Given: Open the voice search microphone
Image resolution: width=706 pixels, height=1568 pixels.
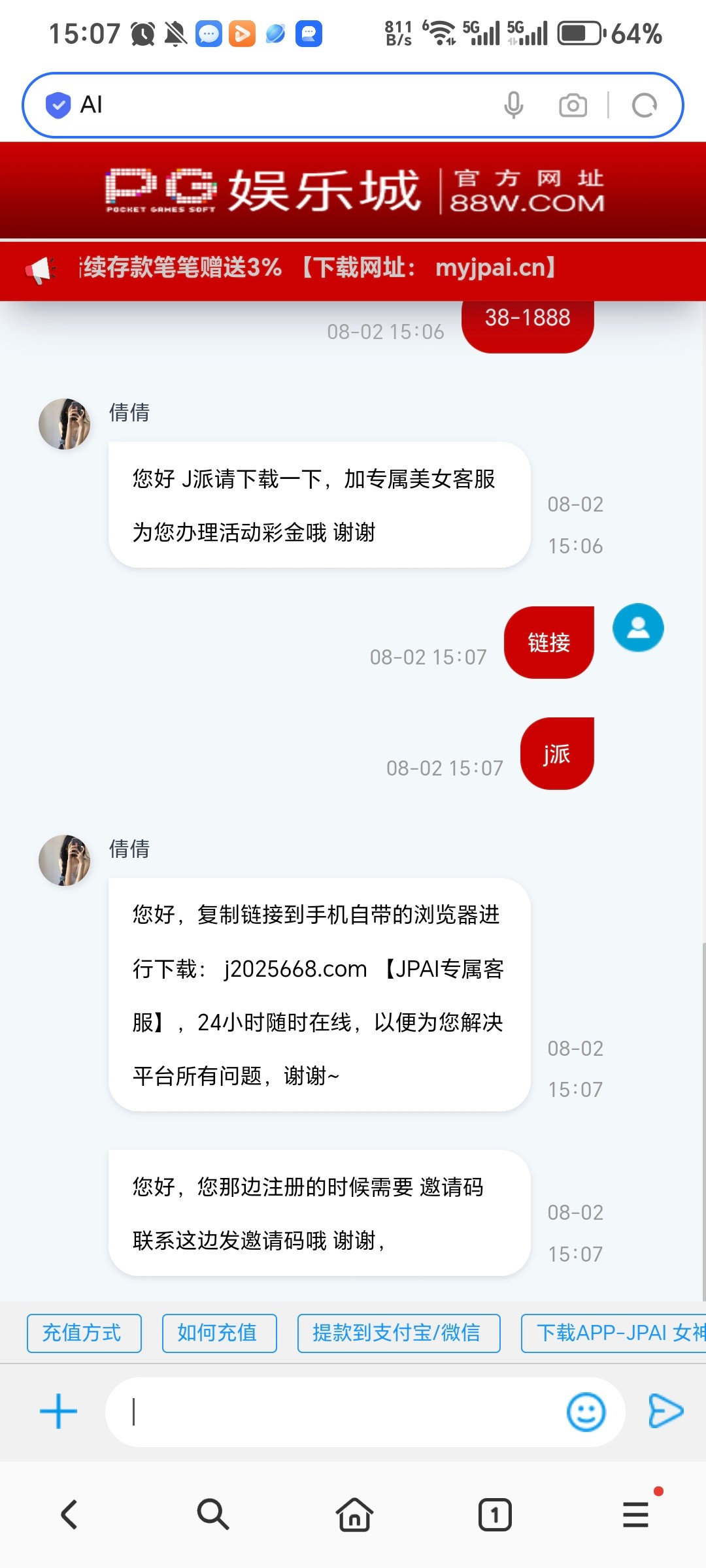Looking at the screenshot, I should pyautogui.click(x=514, y=105).
